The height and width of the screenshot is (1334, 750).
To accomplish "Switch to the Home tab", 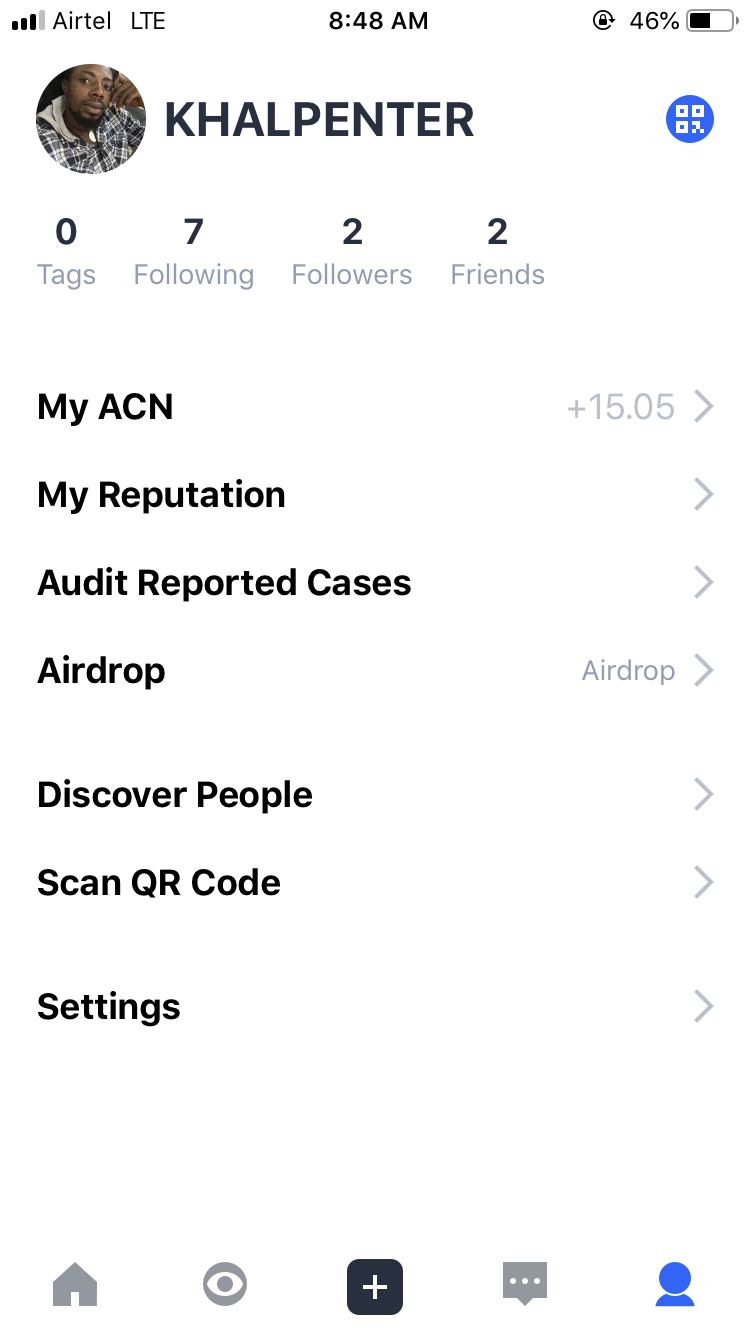I will point(75,1285).
